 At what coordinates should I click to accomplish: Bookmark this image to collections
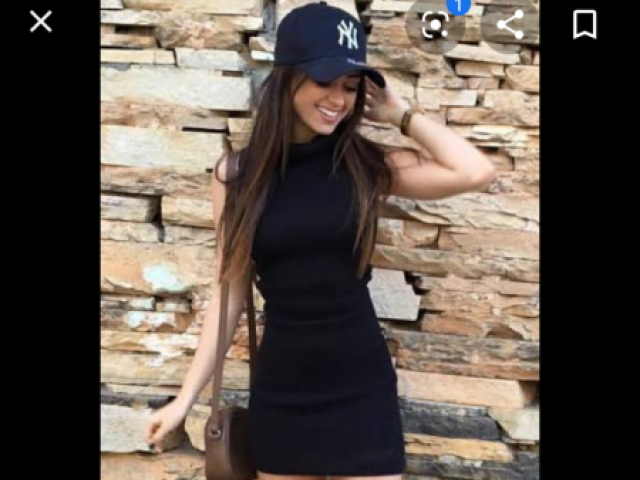click(585, 24)
